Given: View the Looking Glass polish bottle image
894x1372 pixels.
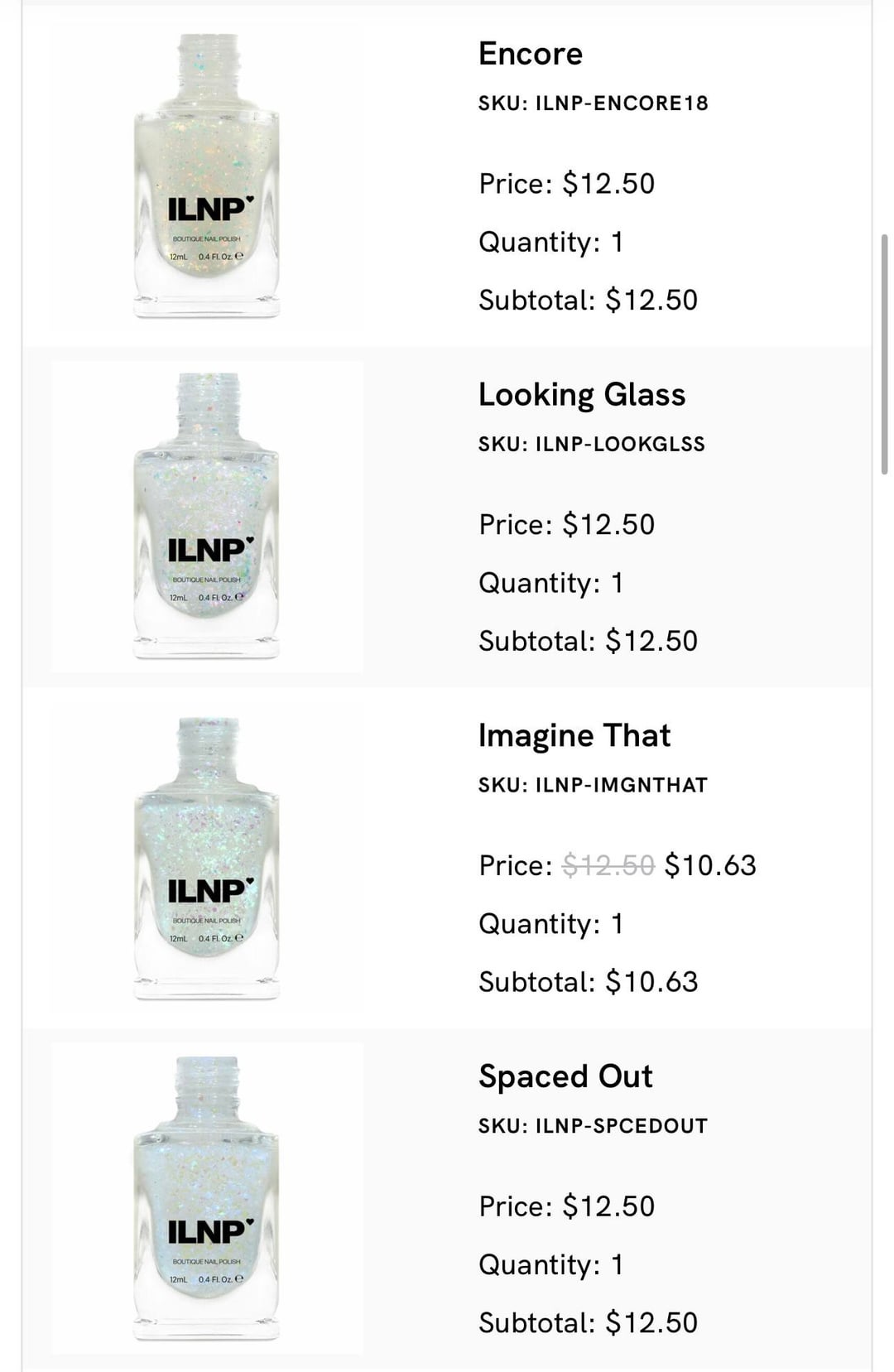Looking at the screenshot, I should [207, 517].
